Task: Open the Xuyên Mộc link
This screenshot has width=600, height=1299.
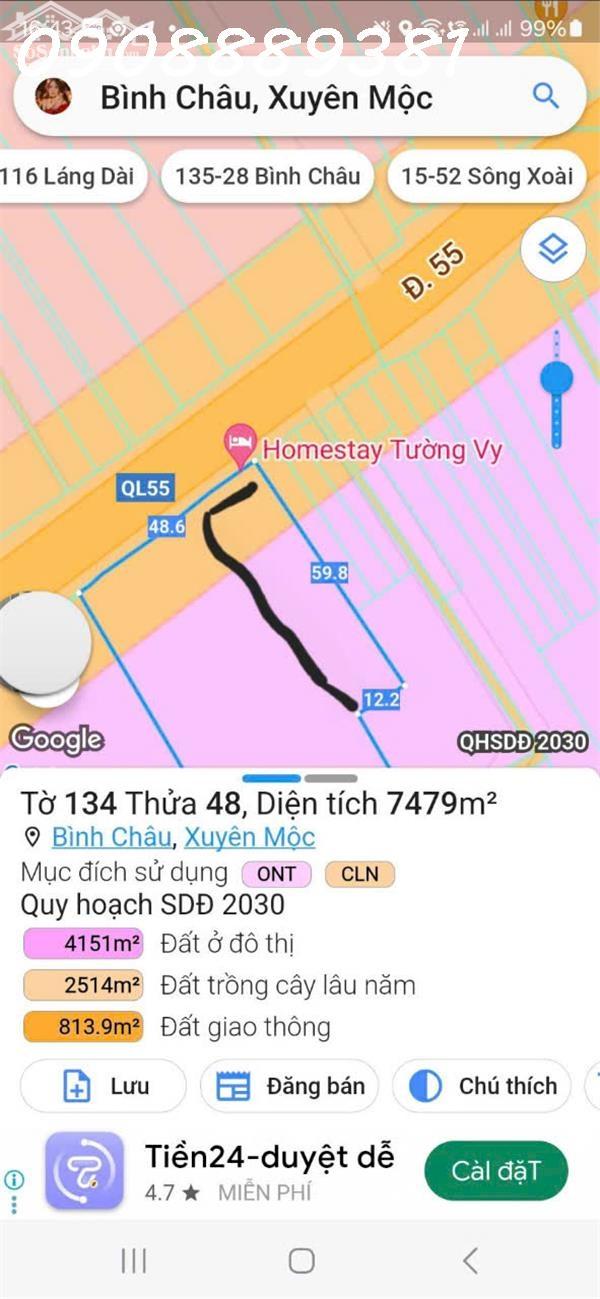Action: coord(249,837)
